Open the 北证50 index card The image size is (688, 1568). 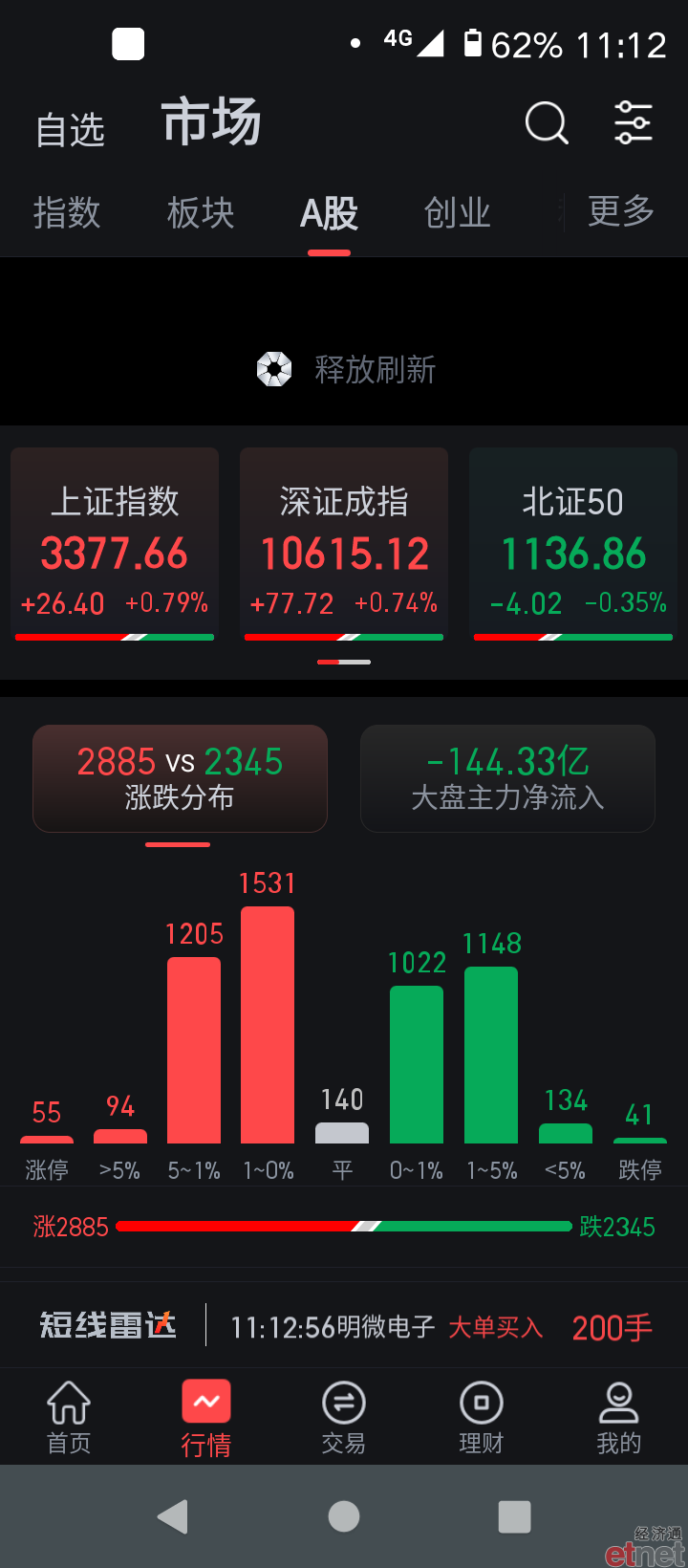coord(573,544)
